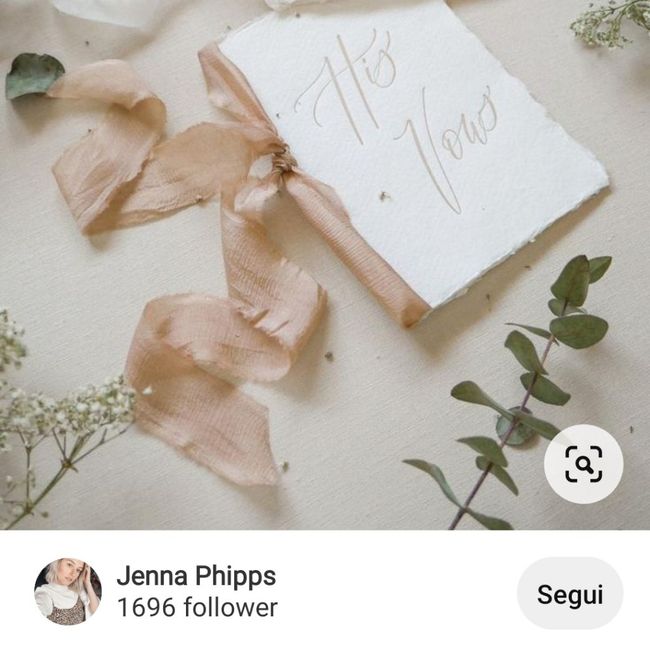Tap the Segui button to follow
Viewport: 650px width, 650px height.
570,595
